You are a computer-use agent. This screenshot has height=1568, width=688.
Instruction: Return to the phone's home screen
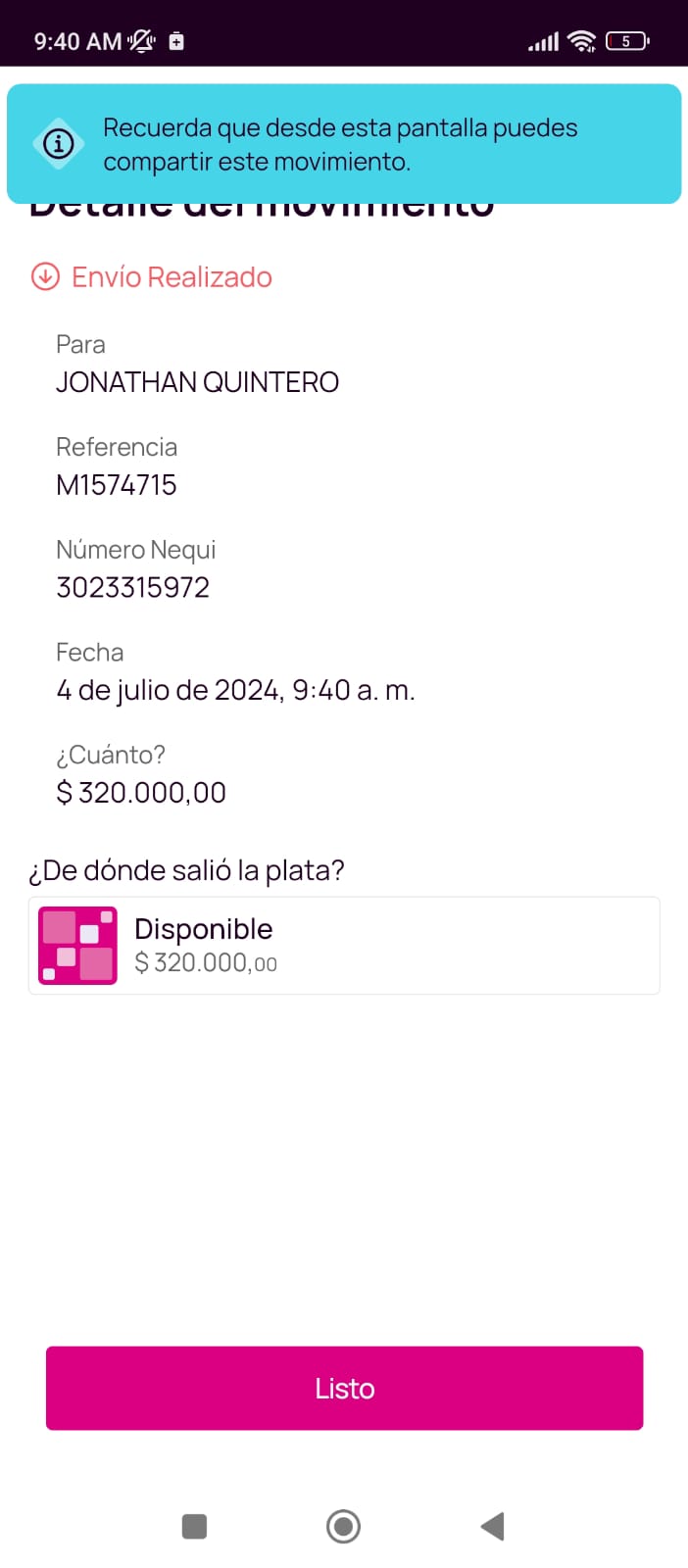tap(343, 1526)
